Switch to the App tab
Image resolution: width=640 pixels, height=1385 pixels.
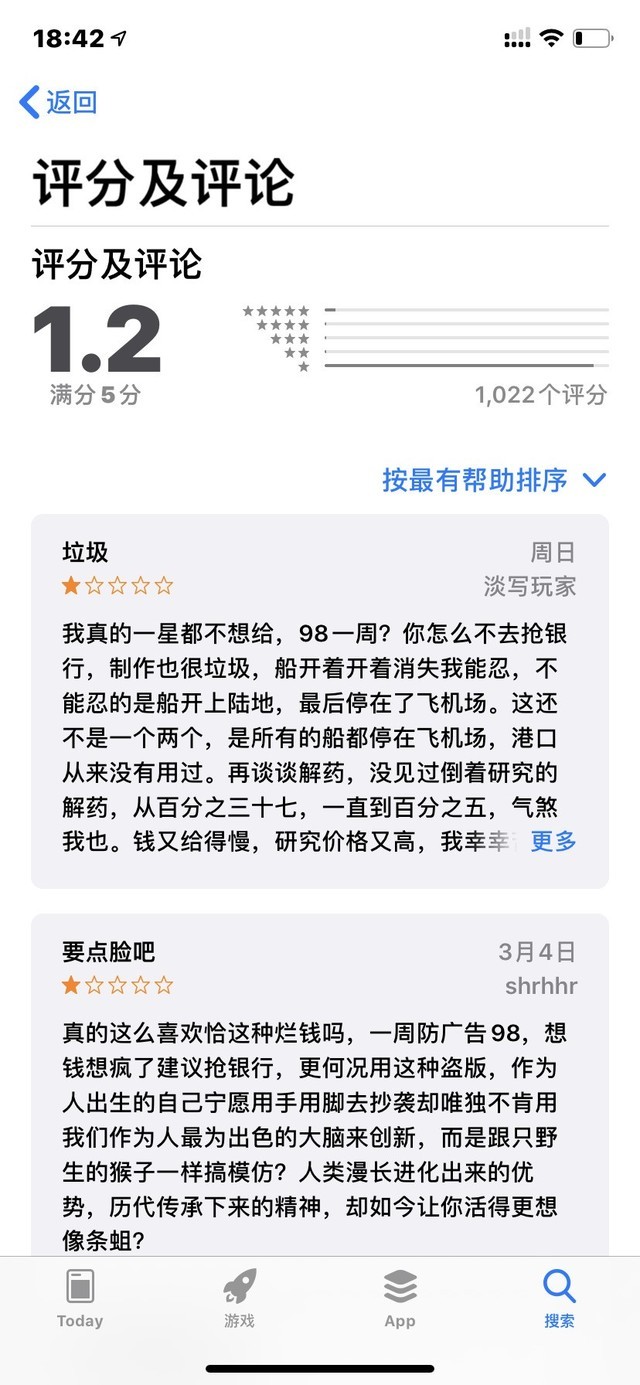(x=400, y=1298)
